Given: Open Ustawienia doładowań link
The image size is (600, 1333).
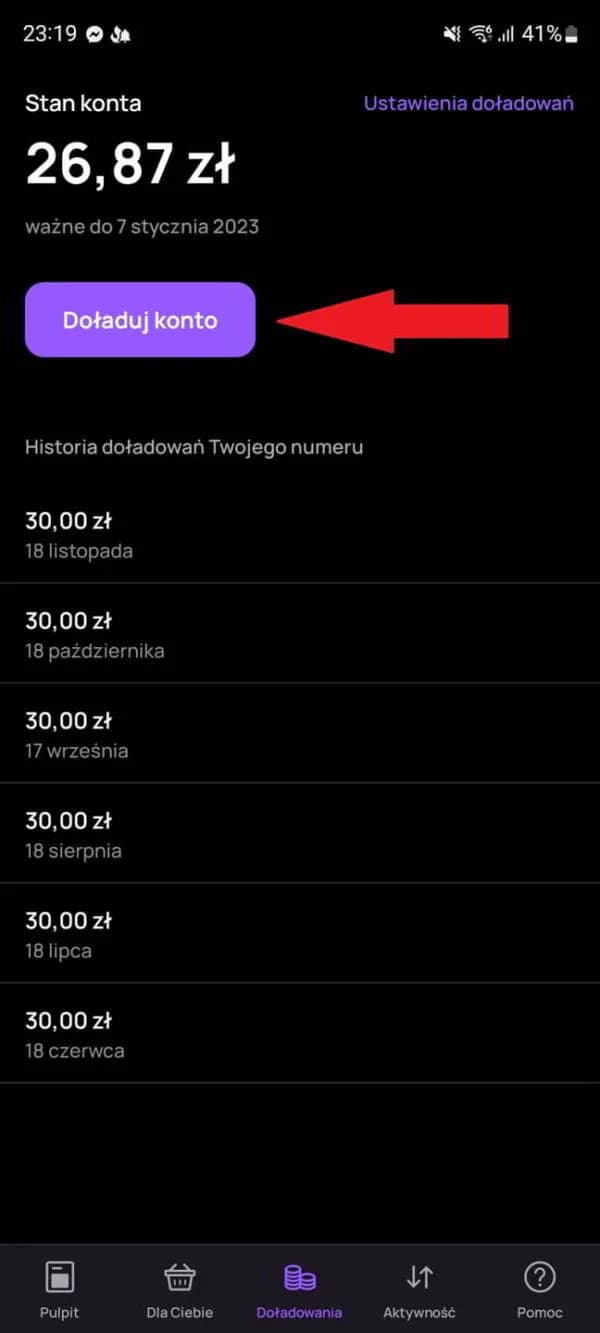Looking at the screenshot, I should point(468,104).
